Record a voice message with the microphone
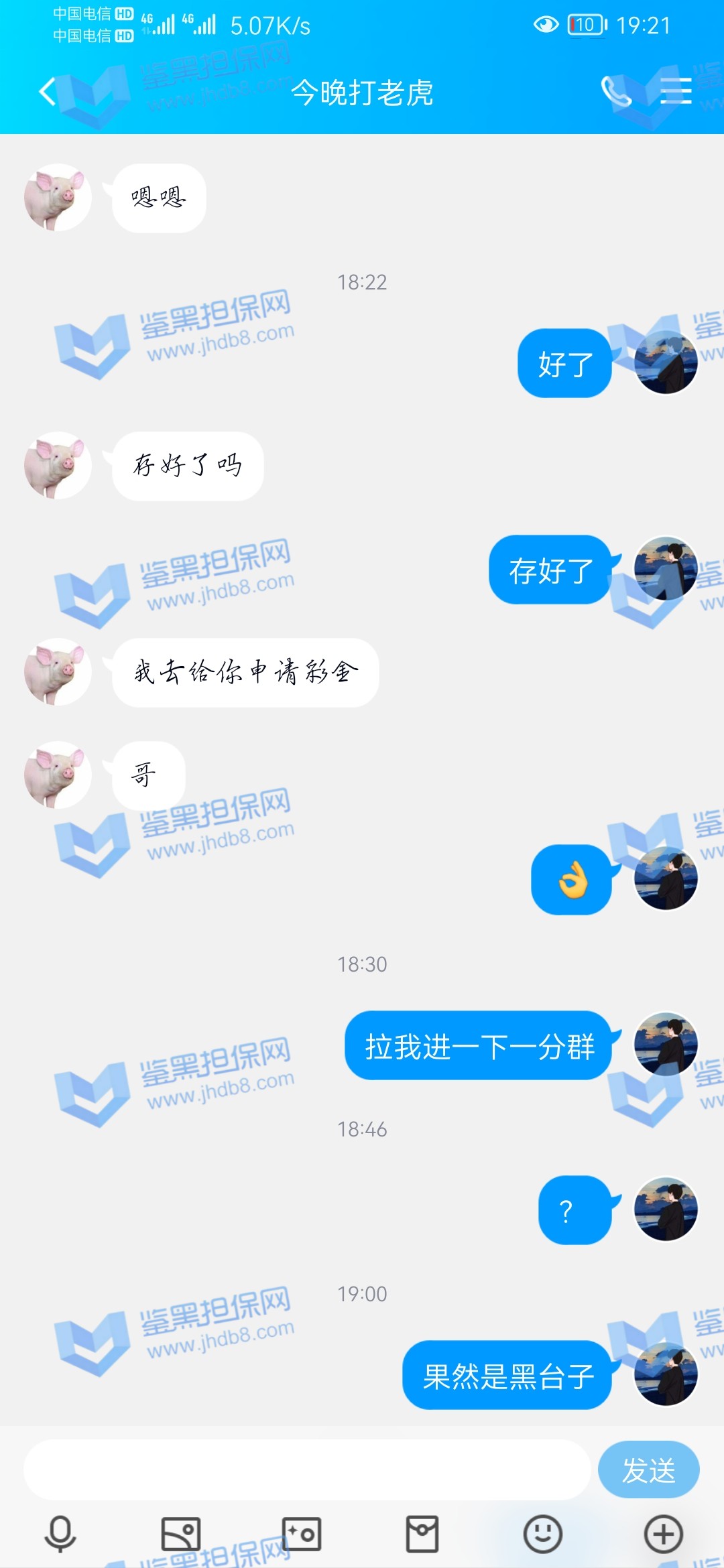The width and height of the screenshot is (724, 1568). [x=60, y=1534]
